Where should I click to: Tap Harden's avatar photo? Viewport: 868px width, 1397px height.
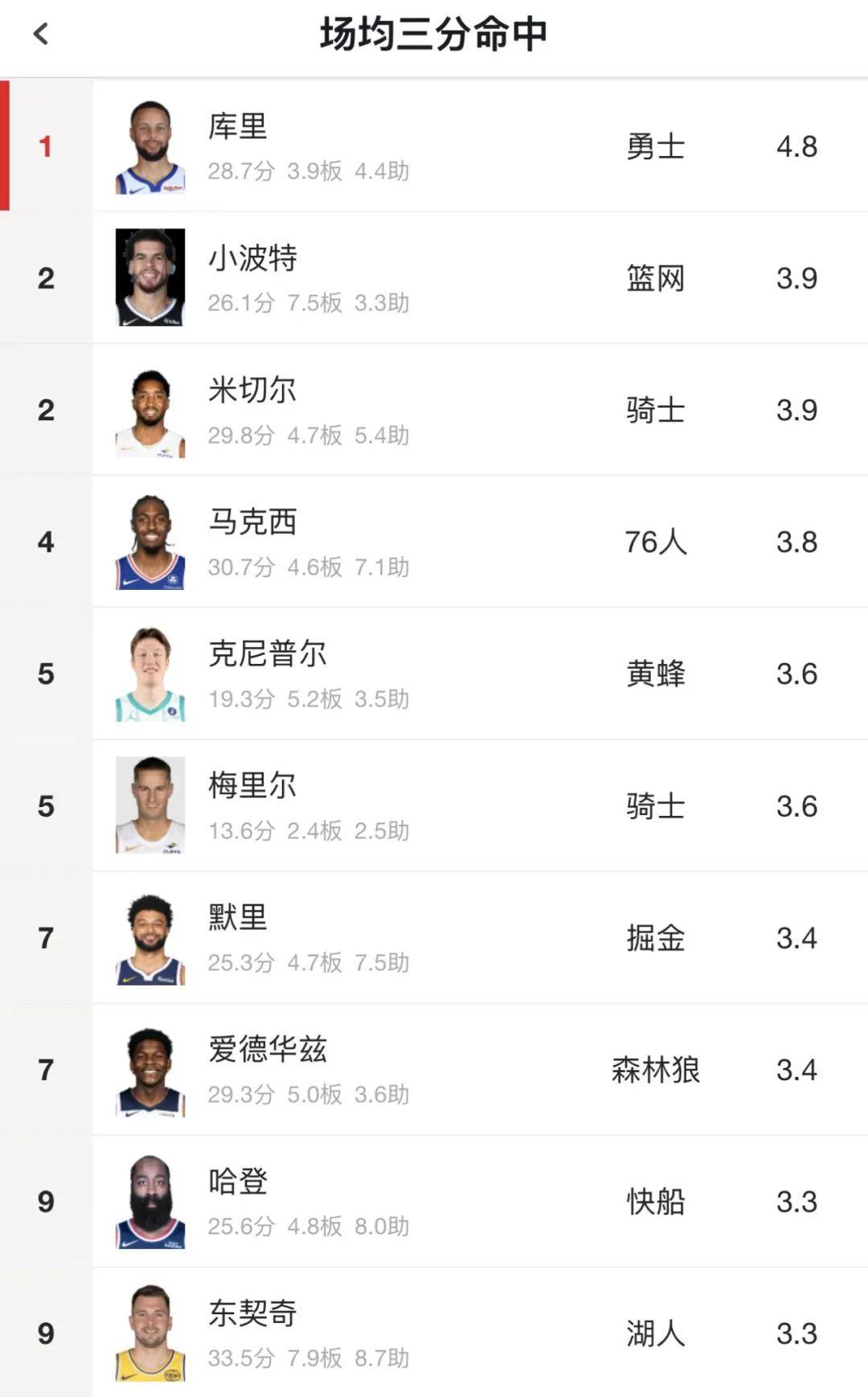(149, 1201)
